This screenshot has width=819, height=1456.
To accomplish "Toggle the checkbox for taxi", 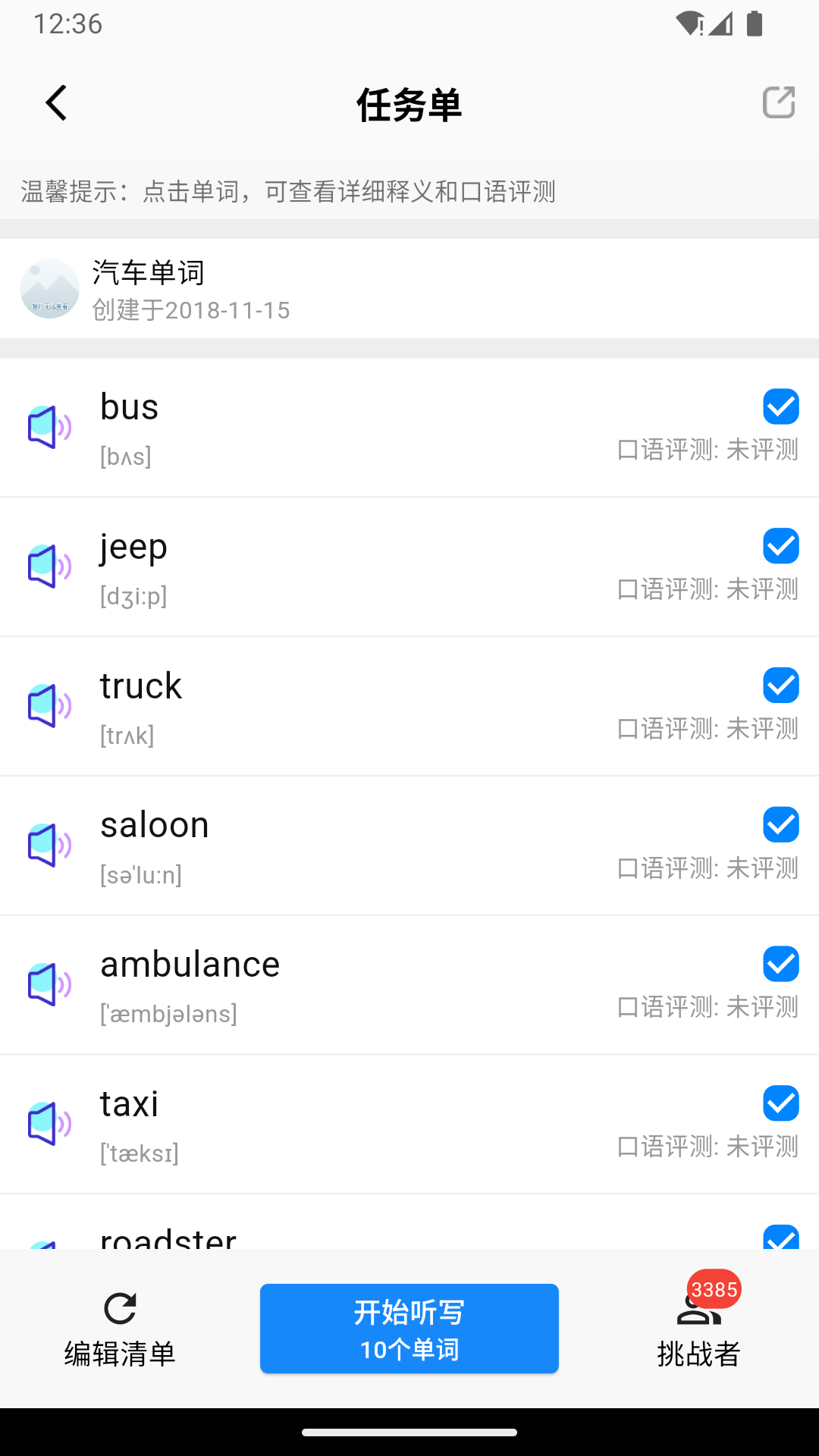I will click(x=780, y=1103).
